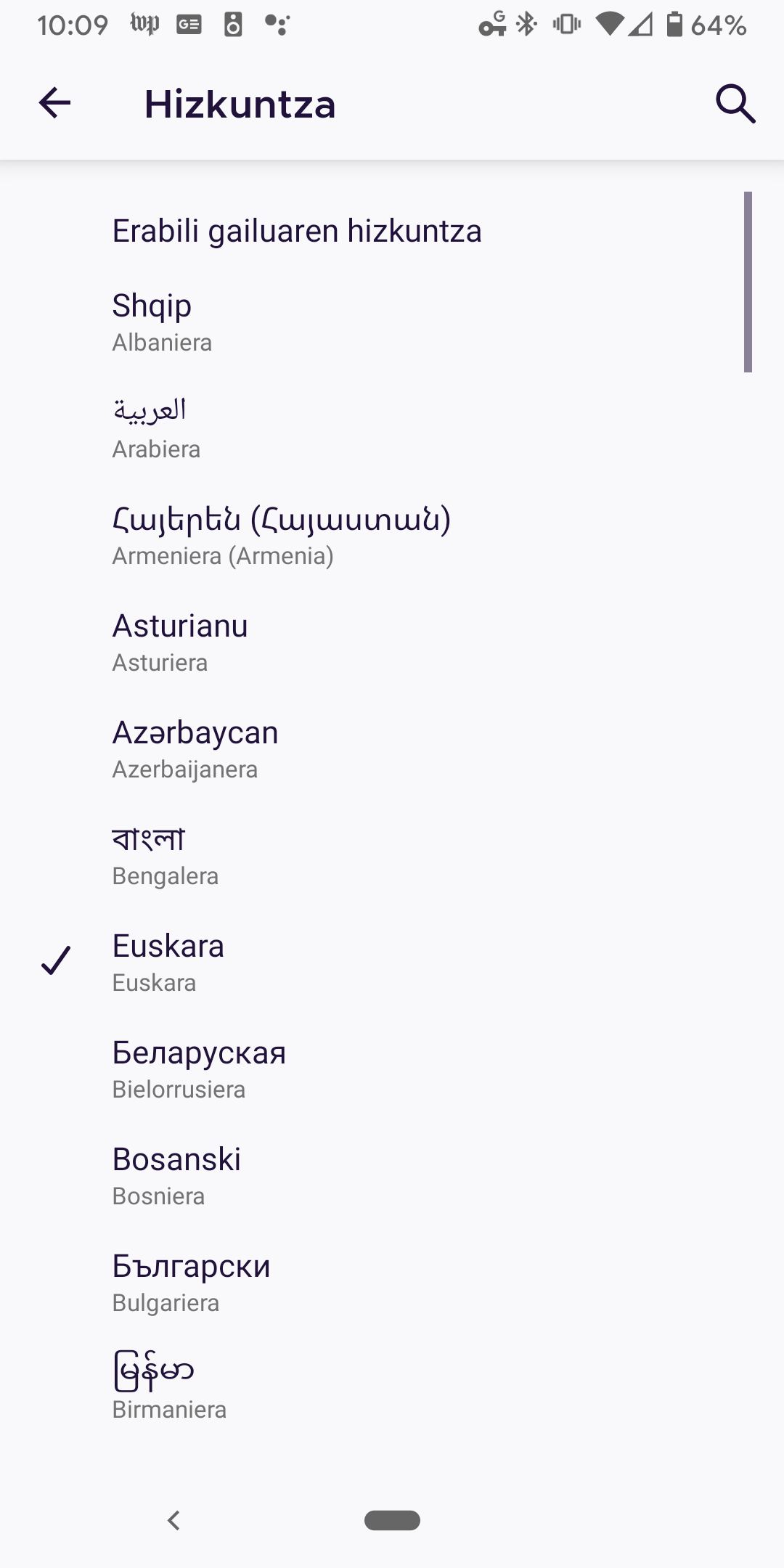This screenshot has width=784, height=1568.
Task: Tap the home pill in the navigation bar
Action: coord(392,1520)
